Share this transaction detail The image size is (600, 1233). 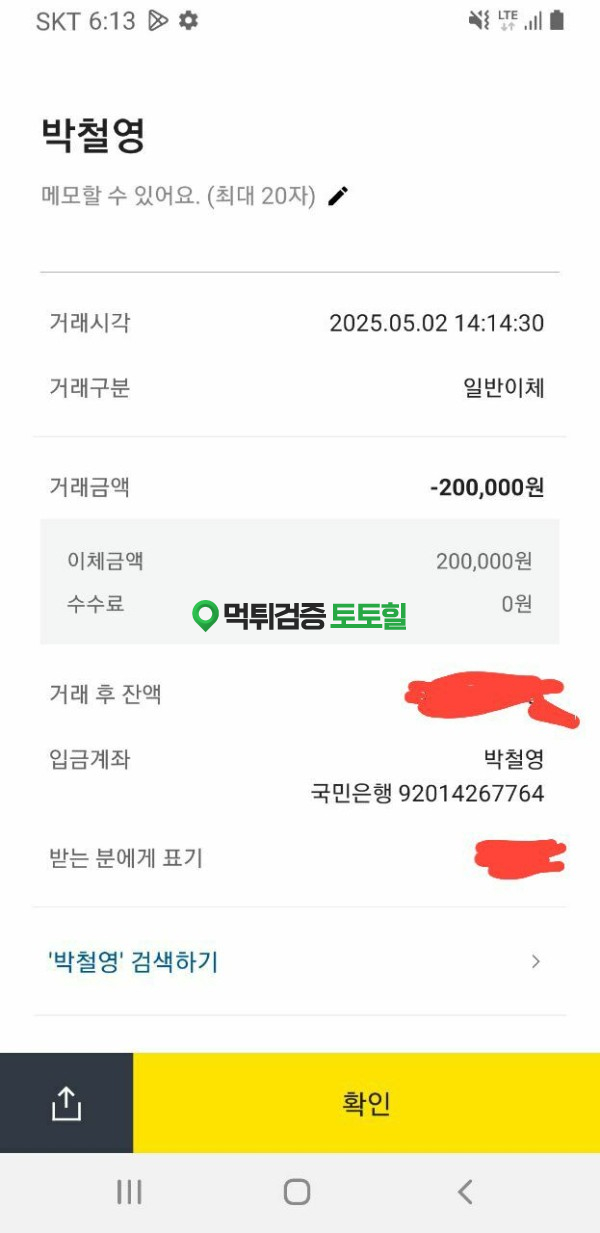coord(66,1103)
